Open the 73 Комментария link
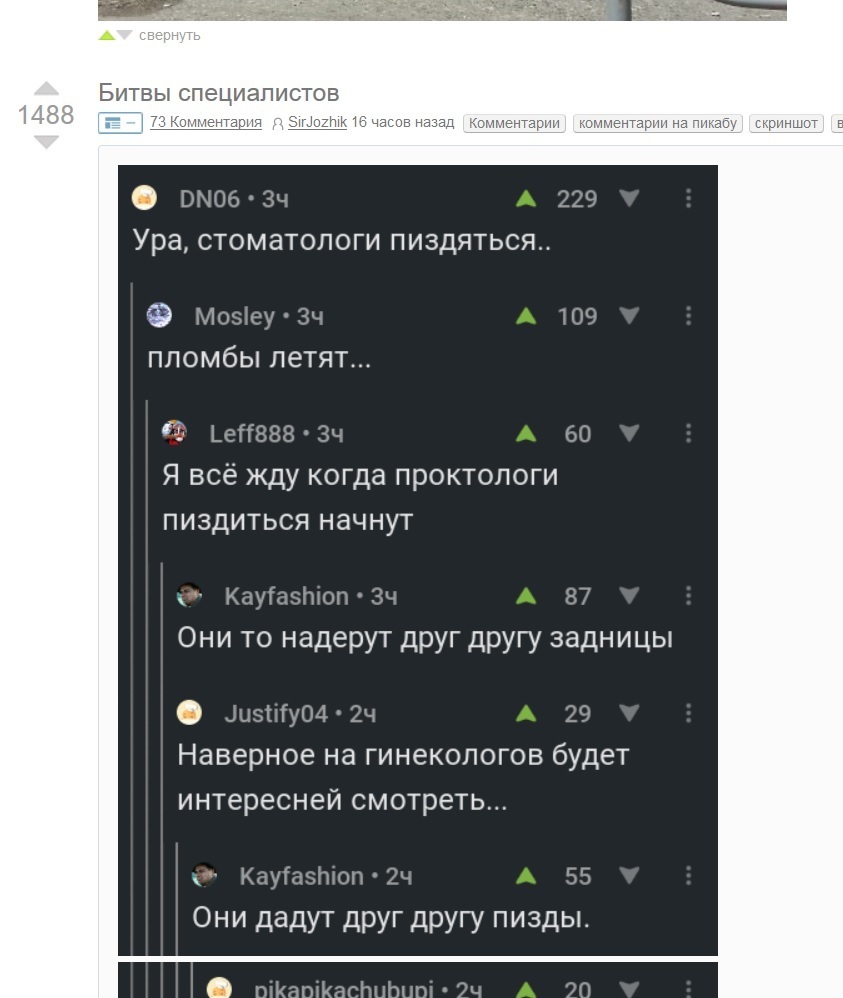This screenshot has height=998, width=843. pyautogui.click(x=205, y=122)
